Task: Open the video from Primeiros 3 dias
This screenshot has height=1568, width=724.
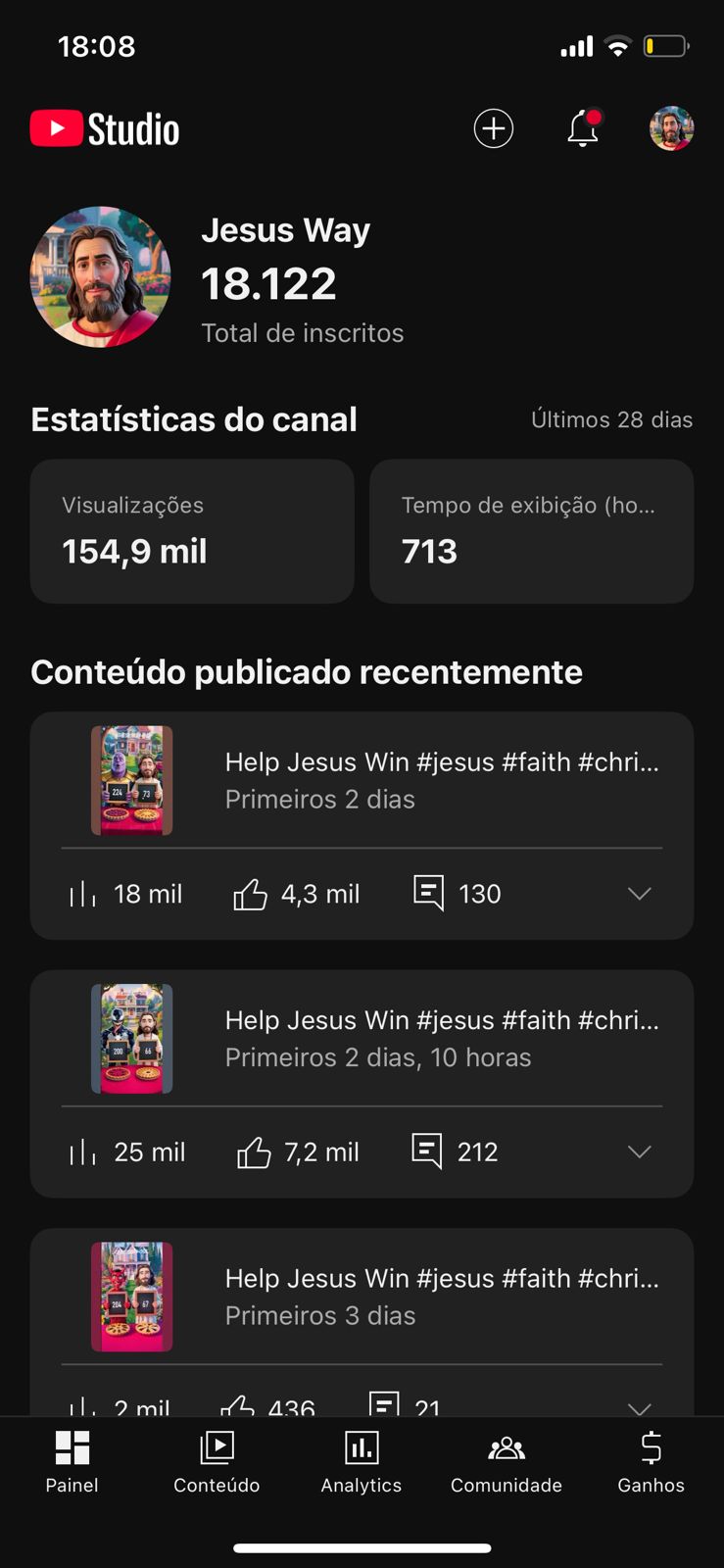Action: pyautogui.click(x=441, y=1296)
